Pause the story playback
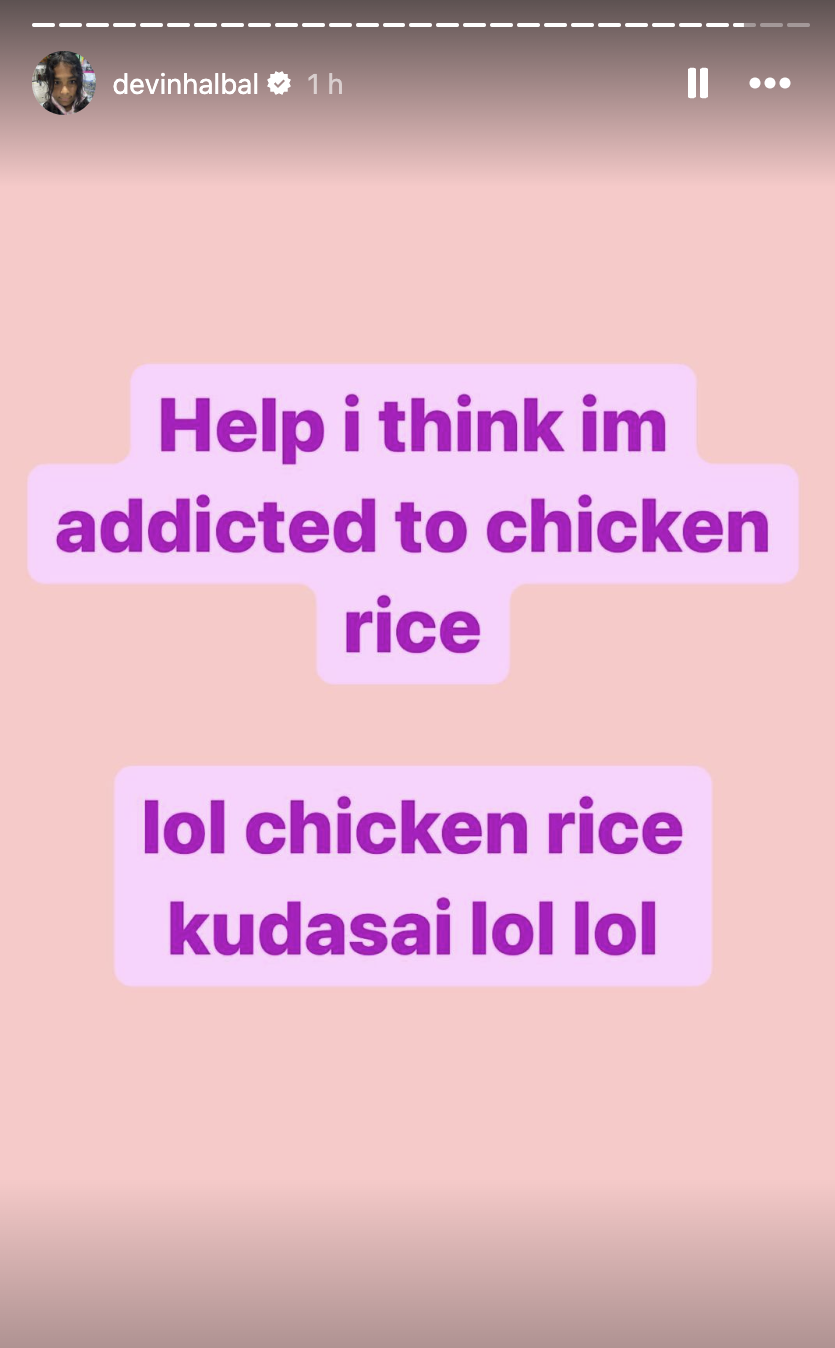This screenshot has width=835, height=1348. [x=698, y=83]
